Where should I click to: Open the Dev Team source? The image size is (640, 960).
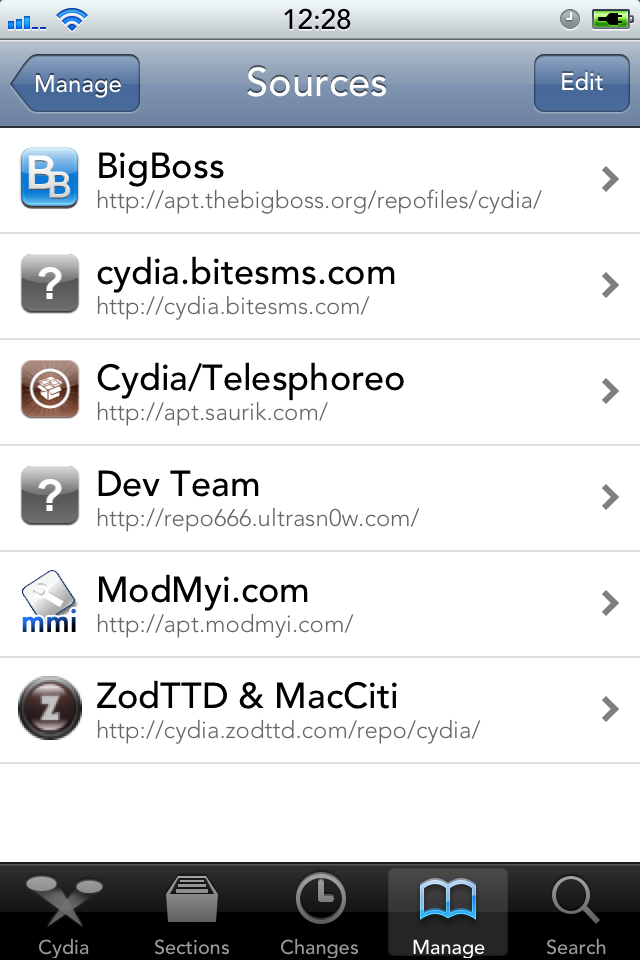pos(320,498)
